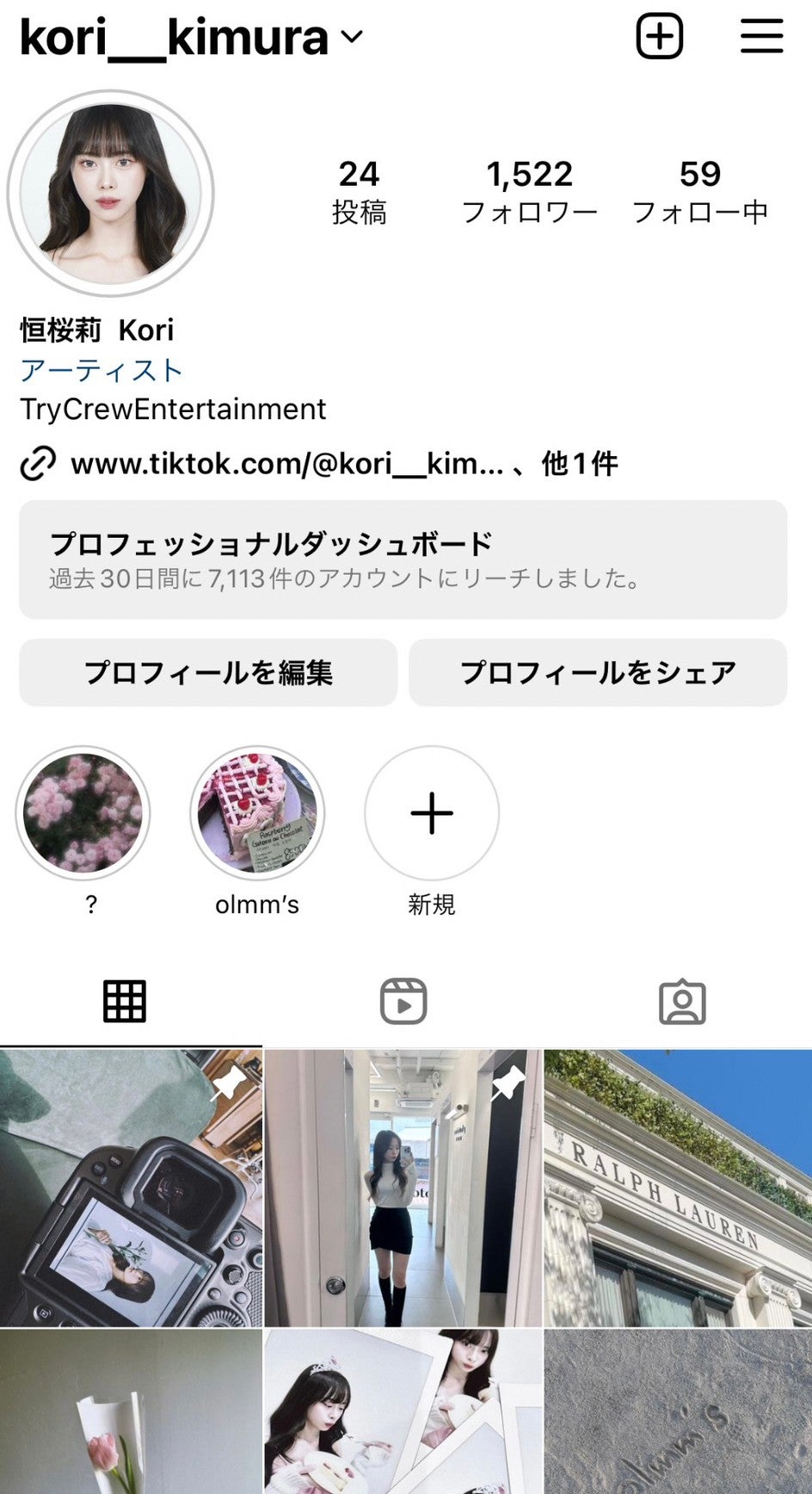Switch to the posts grid tab
Viewport: 812px width, 1494px height.
point(125,1002)
